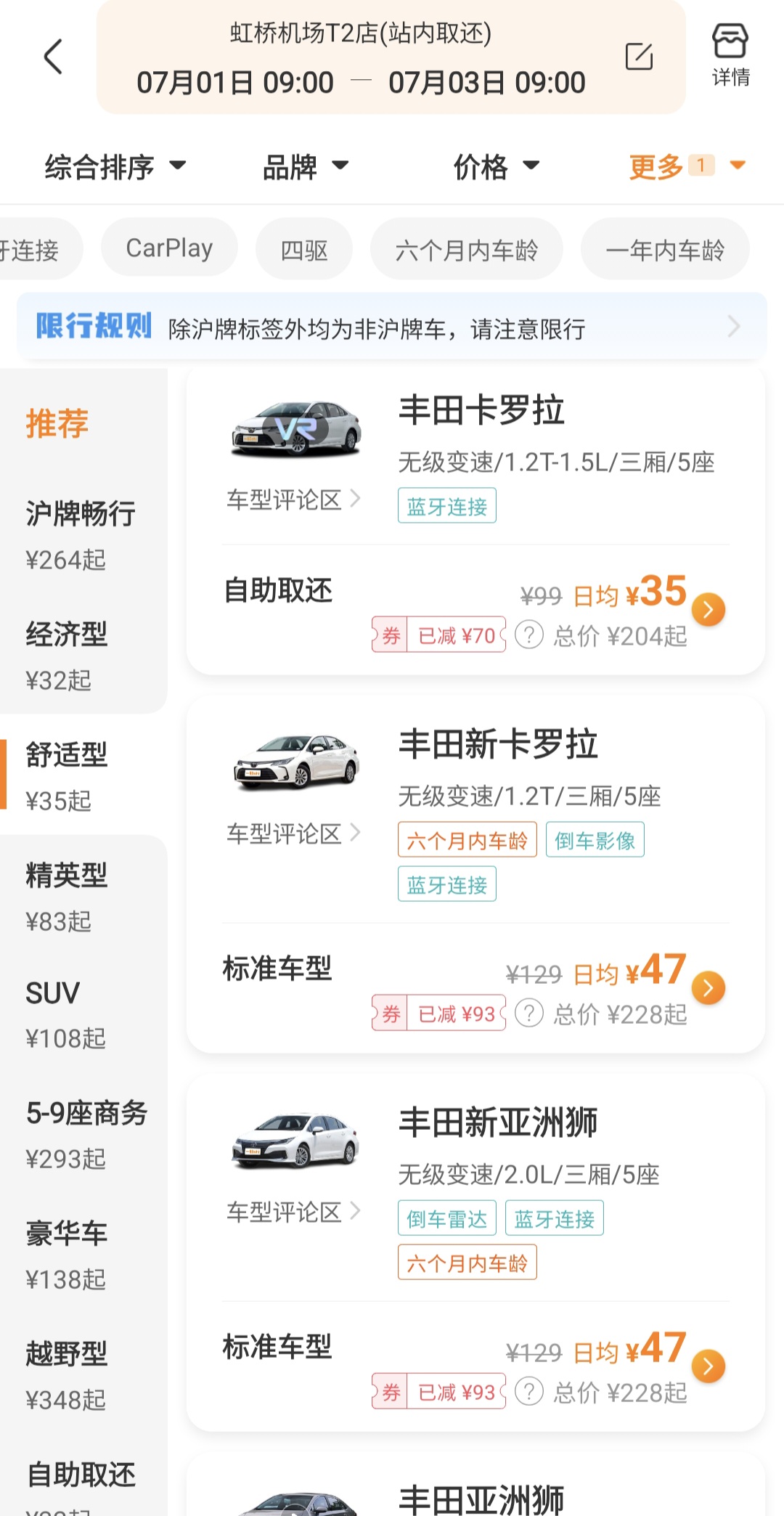View the 限行规则 traffic restriction notice
Viewport: 784px width, 1516px height.
click(x=392, y=327)
